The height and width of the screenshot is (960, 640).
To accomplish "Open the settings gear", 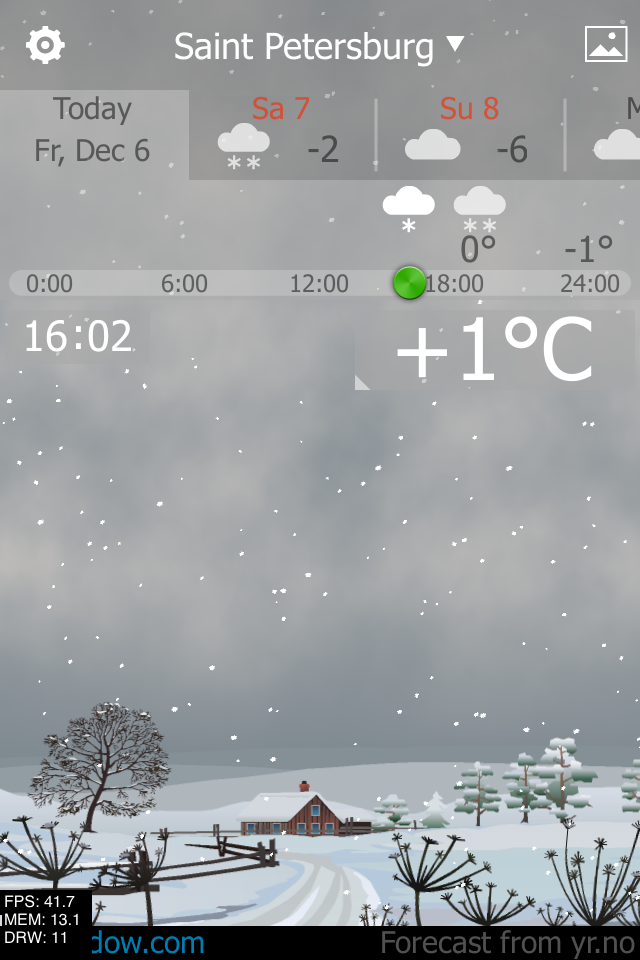I will click(45, 45).
